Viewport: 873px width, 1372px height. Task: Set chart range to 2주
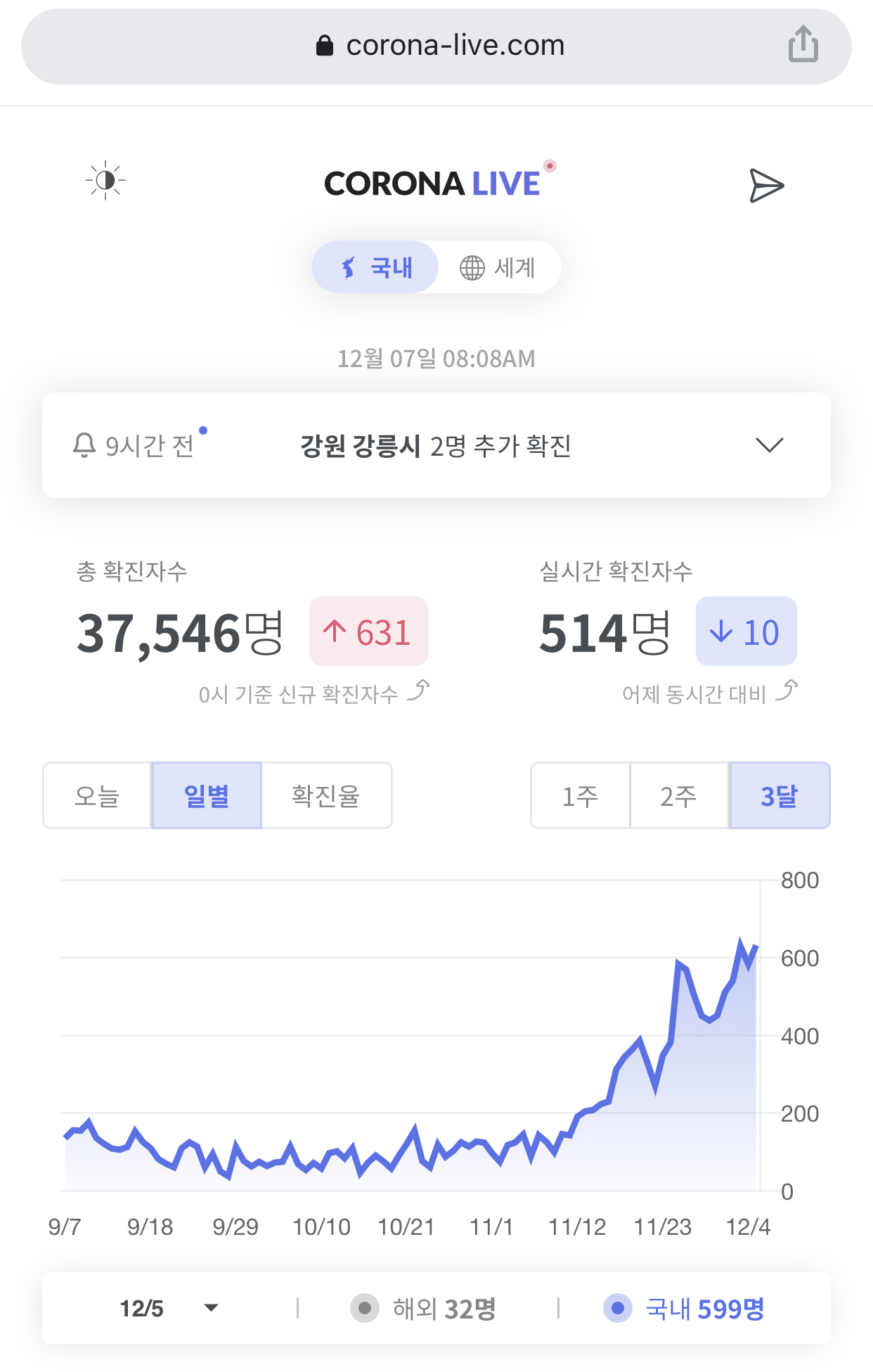click(679, 796)
